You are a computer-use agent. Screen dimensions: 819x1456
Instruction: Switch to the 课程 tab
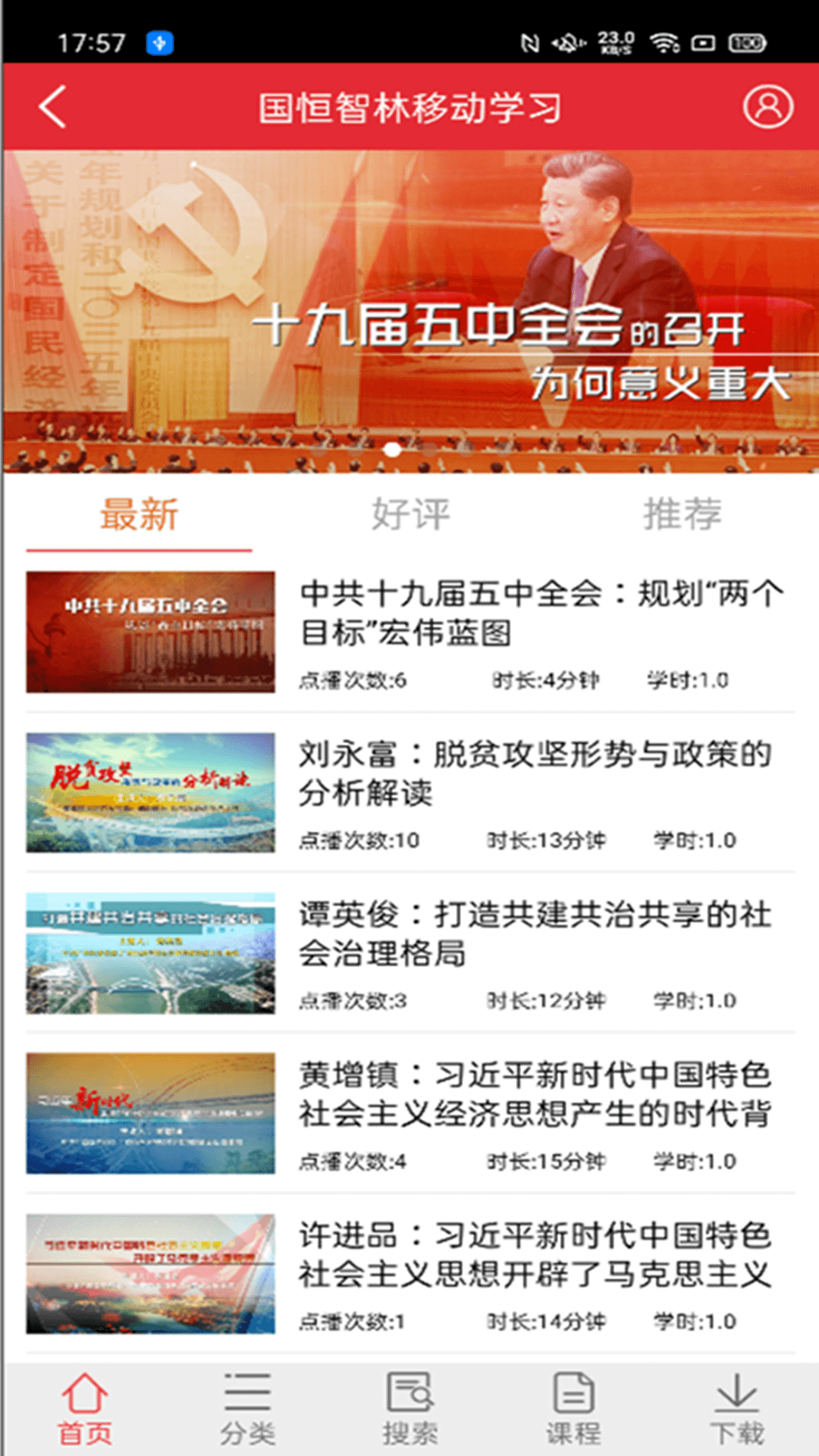pyautogui.click(x=573, y=1410)
